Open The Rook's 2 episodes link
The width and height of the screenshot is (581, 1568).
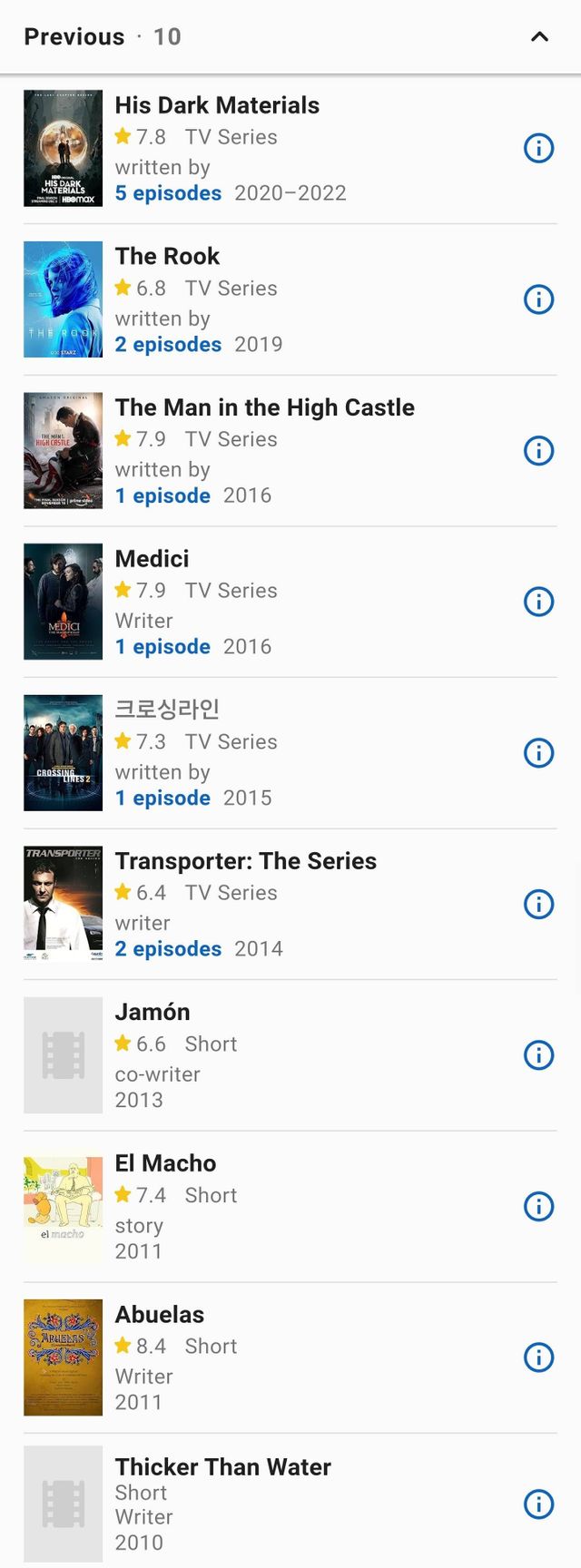tap(168, 345)
